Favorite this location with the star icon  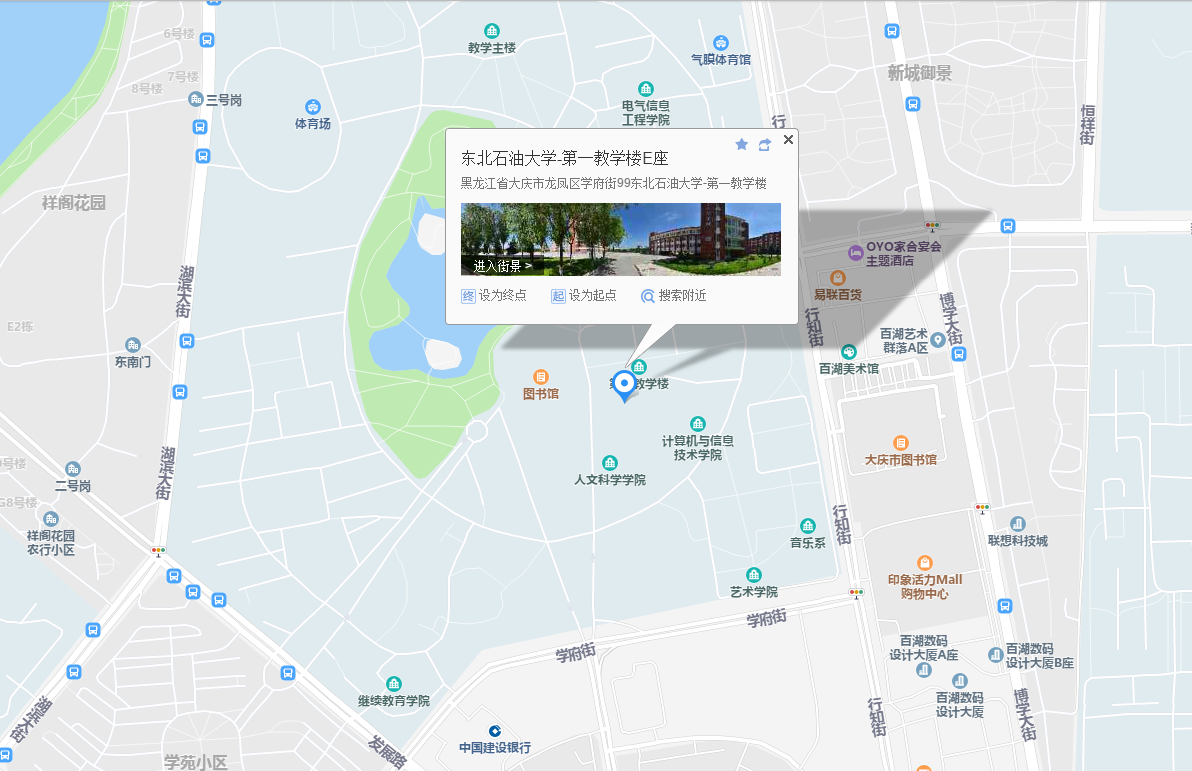[741, 145]
